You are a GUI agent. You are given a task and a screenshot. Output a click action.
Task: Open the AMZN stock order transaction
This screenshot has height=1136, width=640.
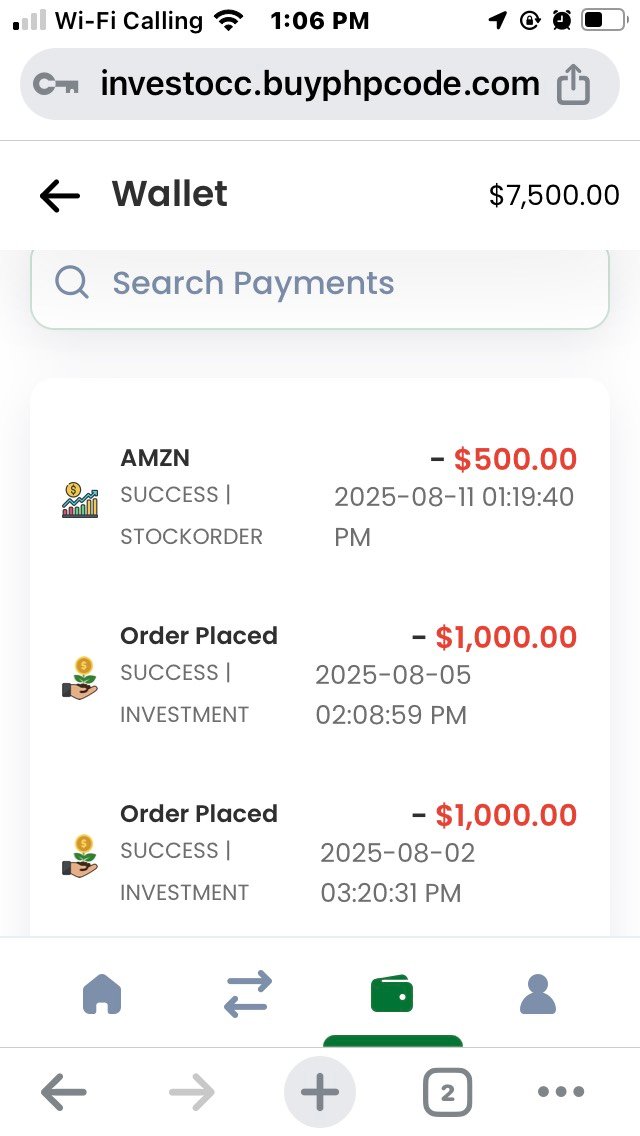(320, 498)
